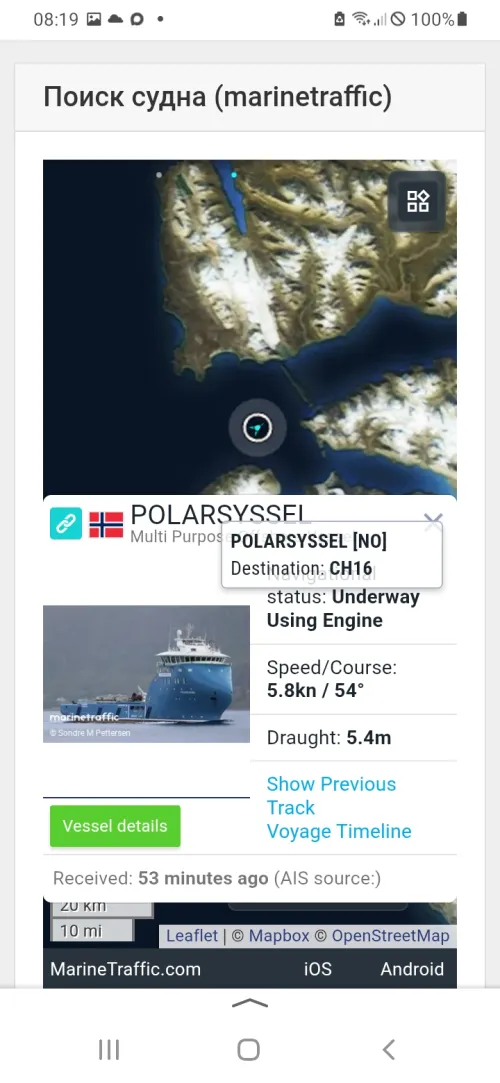Image resolution: width=500 pixels, height=1083 pixels.
Task: Open the iOS app link
Action: 318,969
